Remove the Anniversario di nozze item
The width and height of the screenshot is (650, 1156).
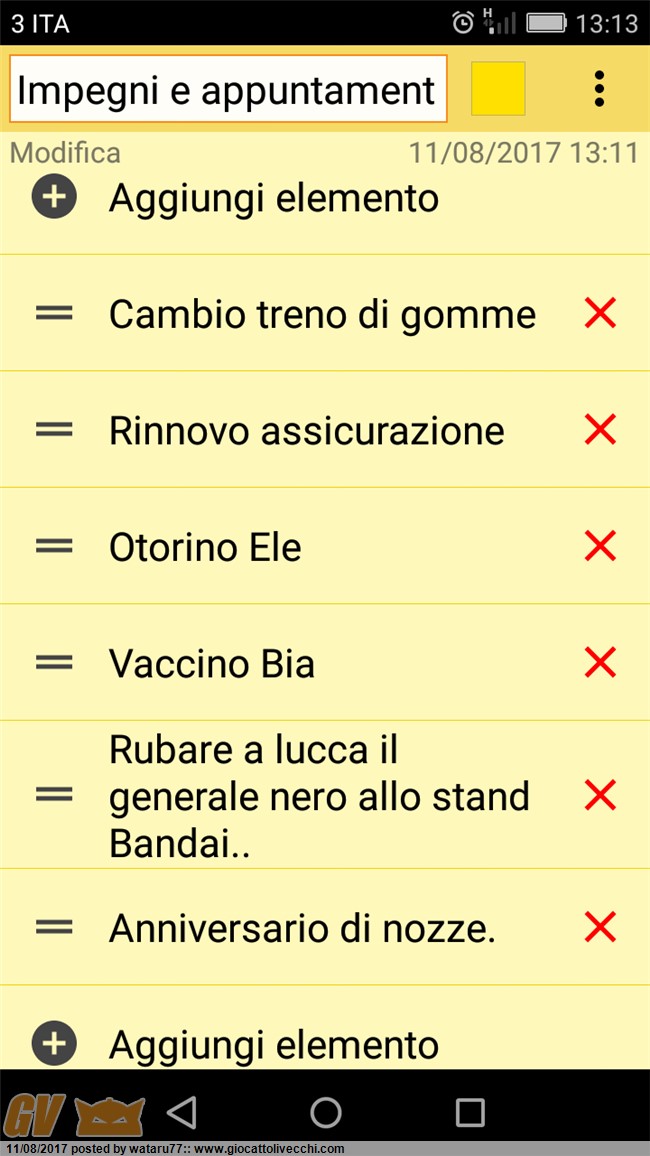[600, 927]
